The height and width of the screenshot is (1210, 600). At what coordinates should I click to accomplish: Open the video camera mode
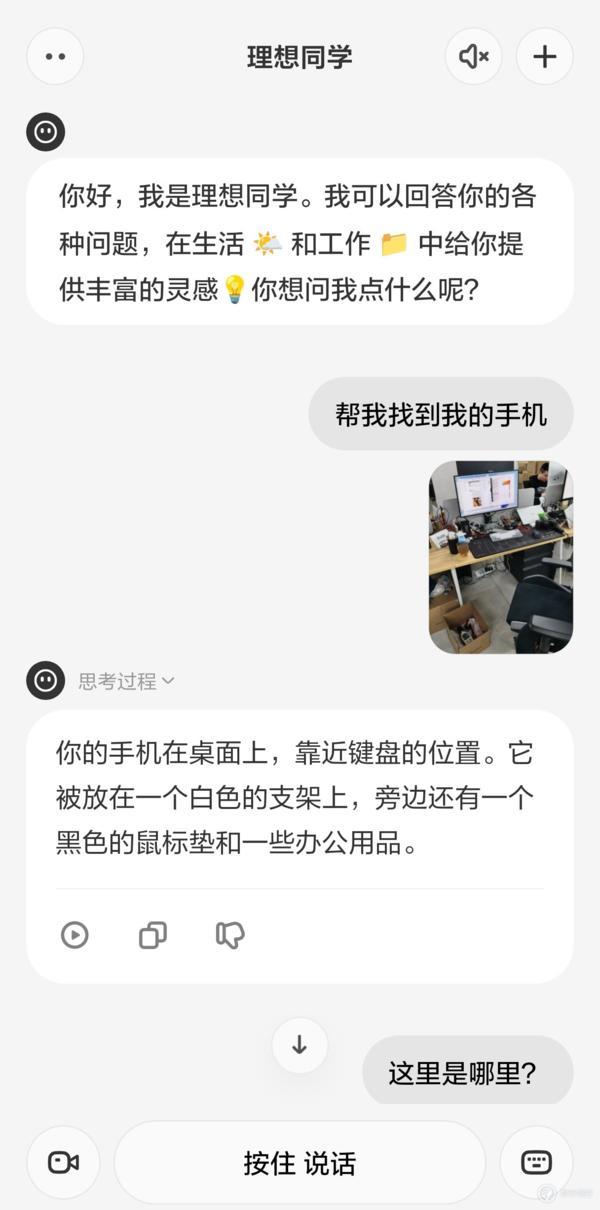pos(63,1162)
